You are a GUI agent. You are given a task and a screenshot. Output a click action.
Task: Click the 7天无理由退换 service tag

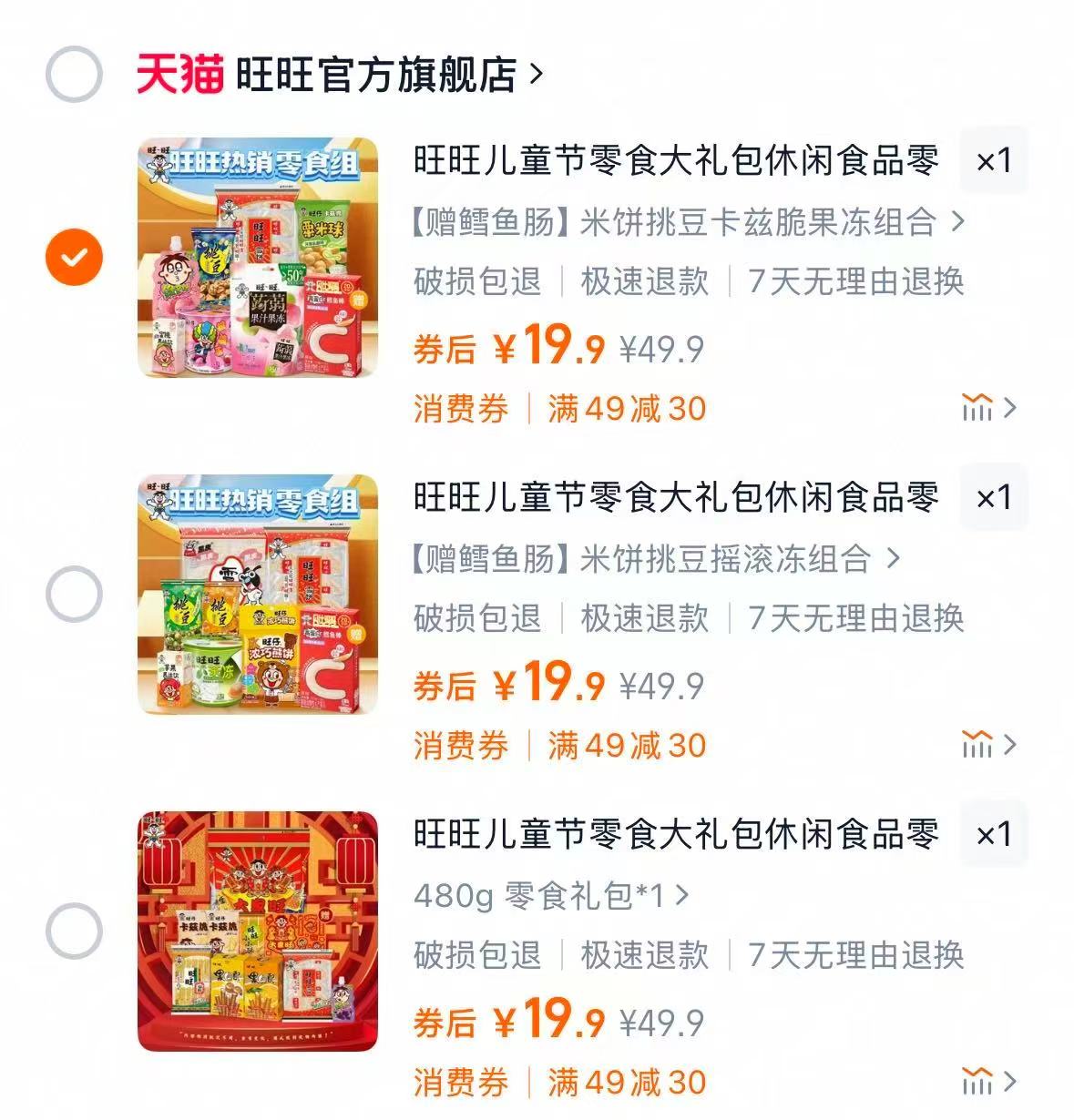coord(856,284)
